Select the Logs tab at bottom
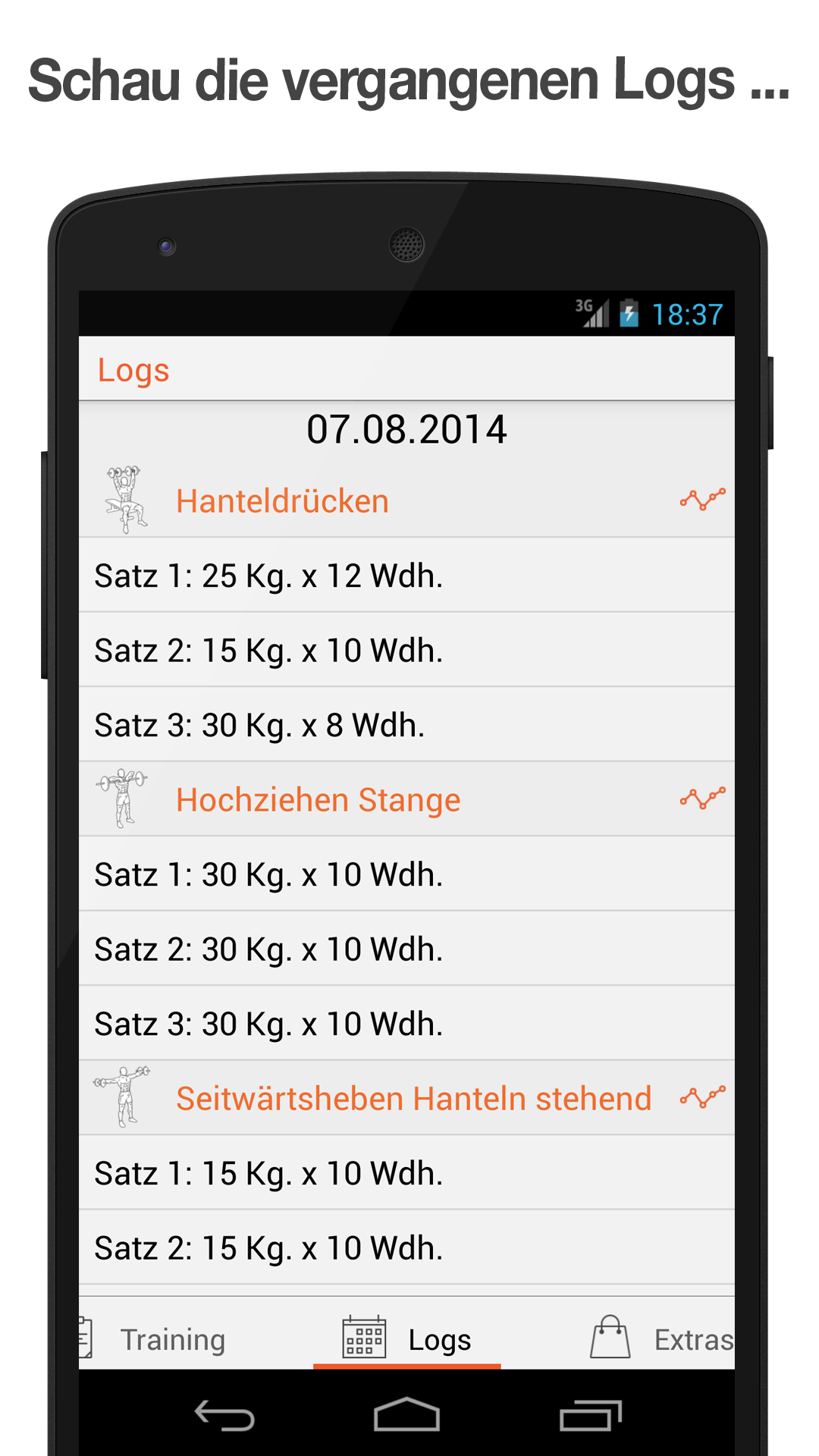The height and width of the screenshot is (1456, 819). 438,1338
